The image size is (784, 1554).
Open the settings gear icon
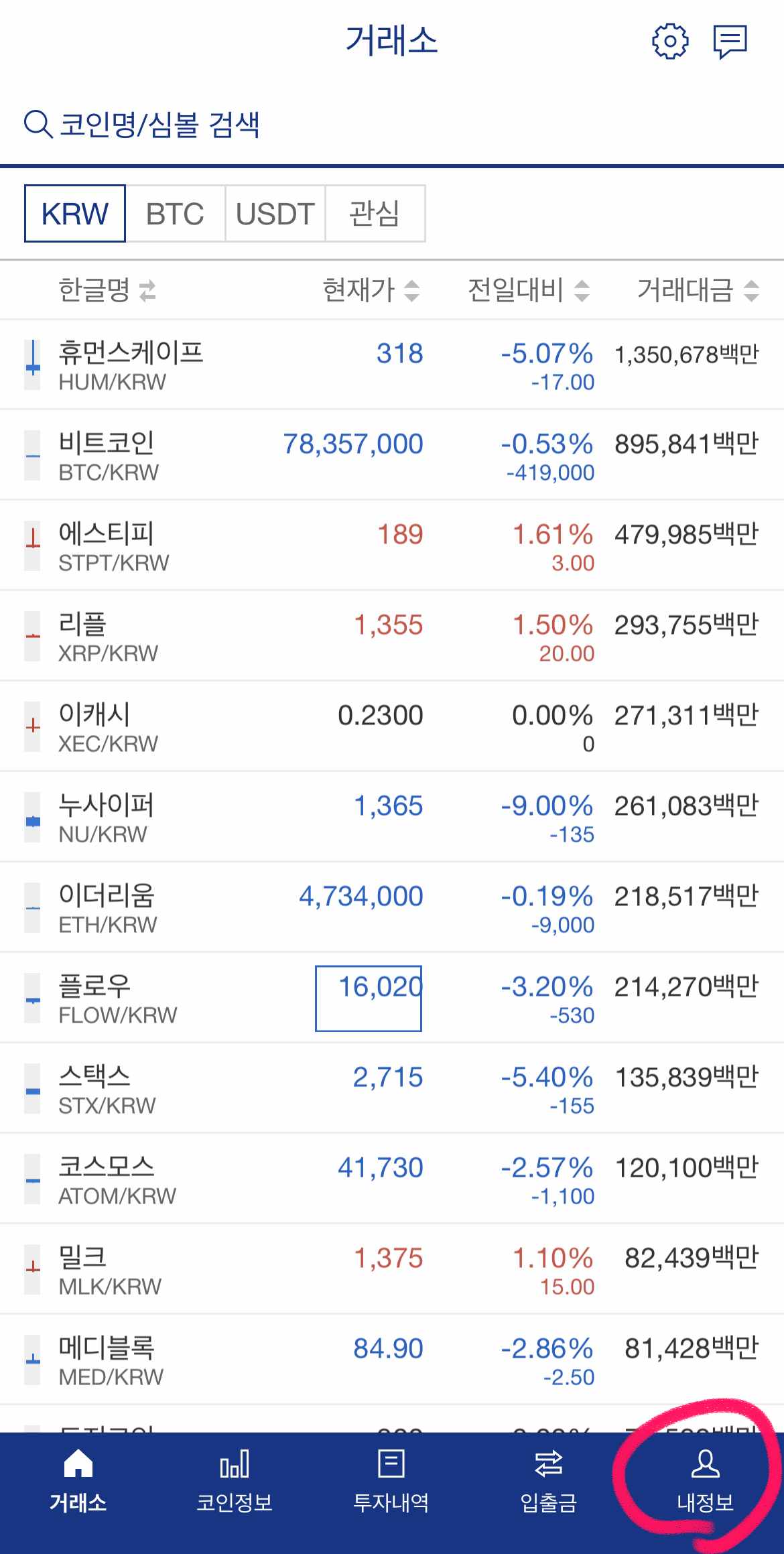tap(671, 42)
